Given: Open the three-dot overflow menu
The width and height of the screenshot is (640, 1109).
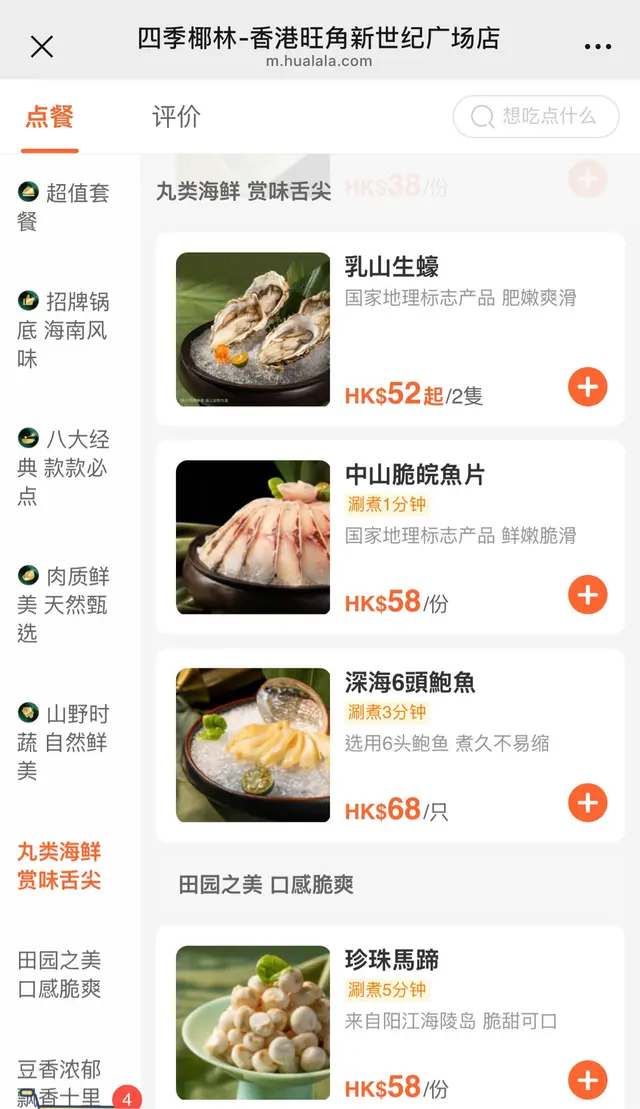Looking at the screenshot, I should pyautogui.click(x=597, y=46).
